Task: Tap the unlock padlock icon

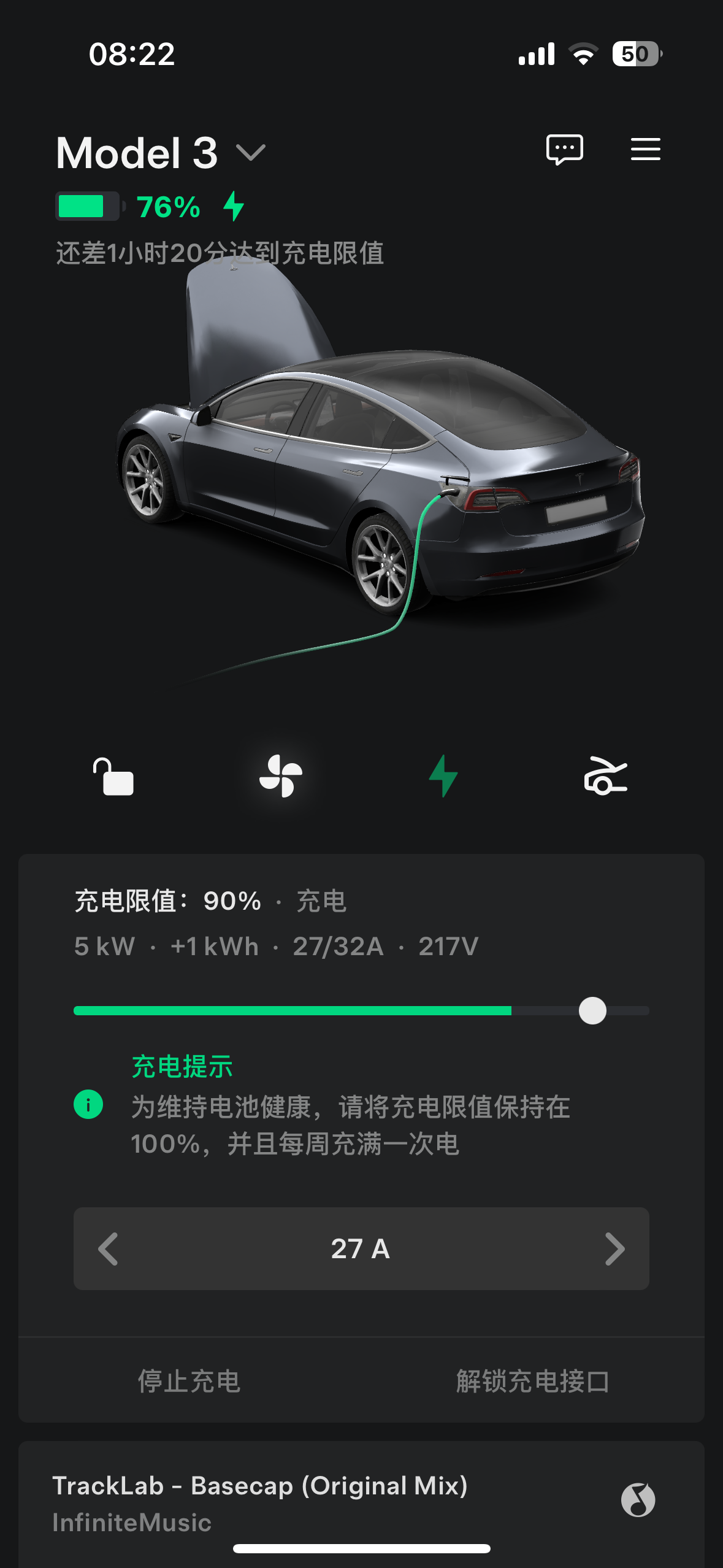Action: (113, 777)
